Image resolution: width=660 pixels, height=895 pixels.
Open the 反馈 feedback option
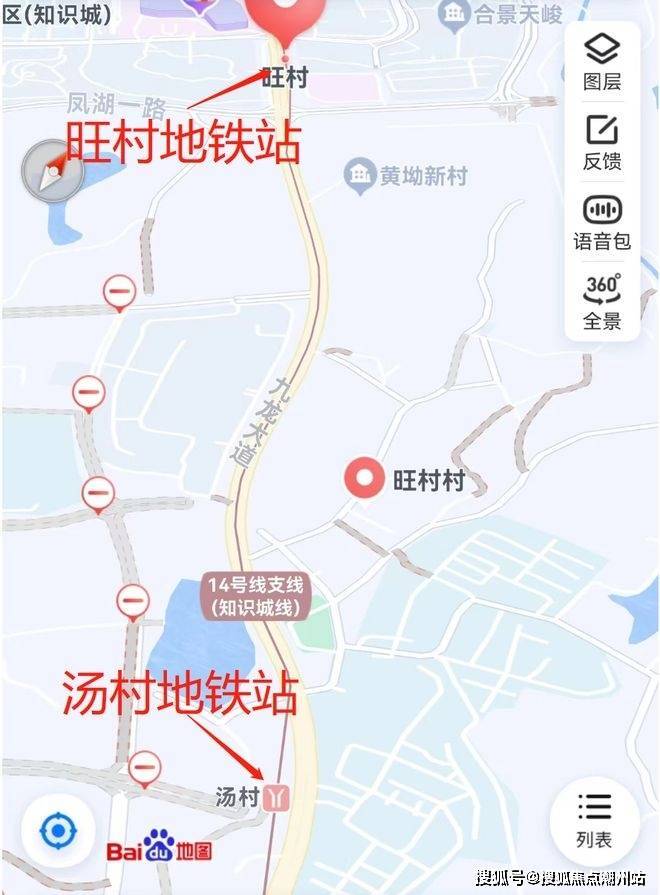[x=602, y=142]
